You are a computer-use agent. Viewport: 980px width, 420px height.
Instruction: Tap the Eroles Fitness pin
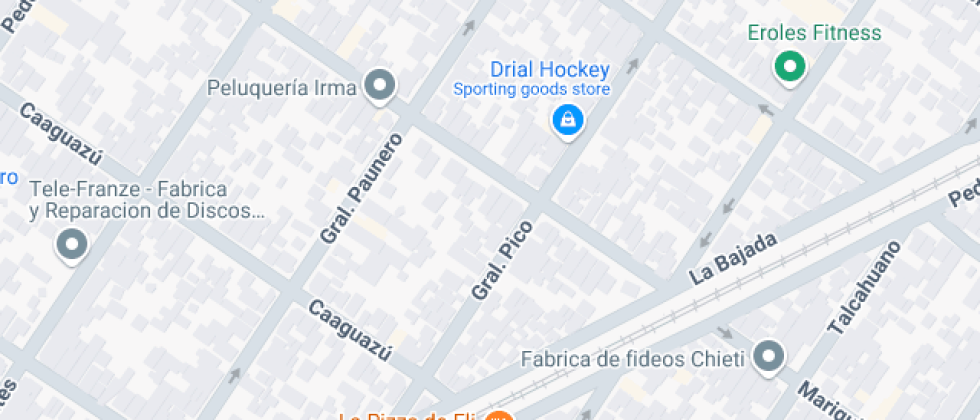790,68
